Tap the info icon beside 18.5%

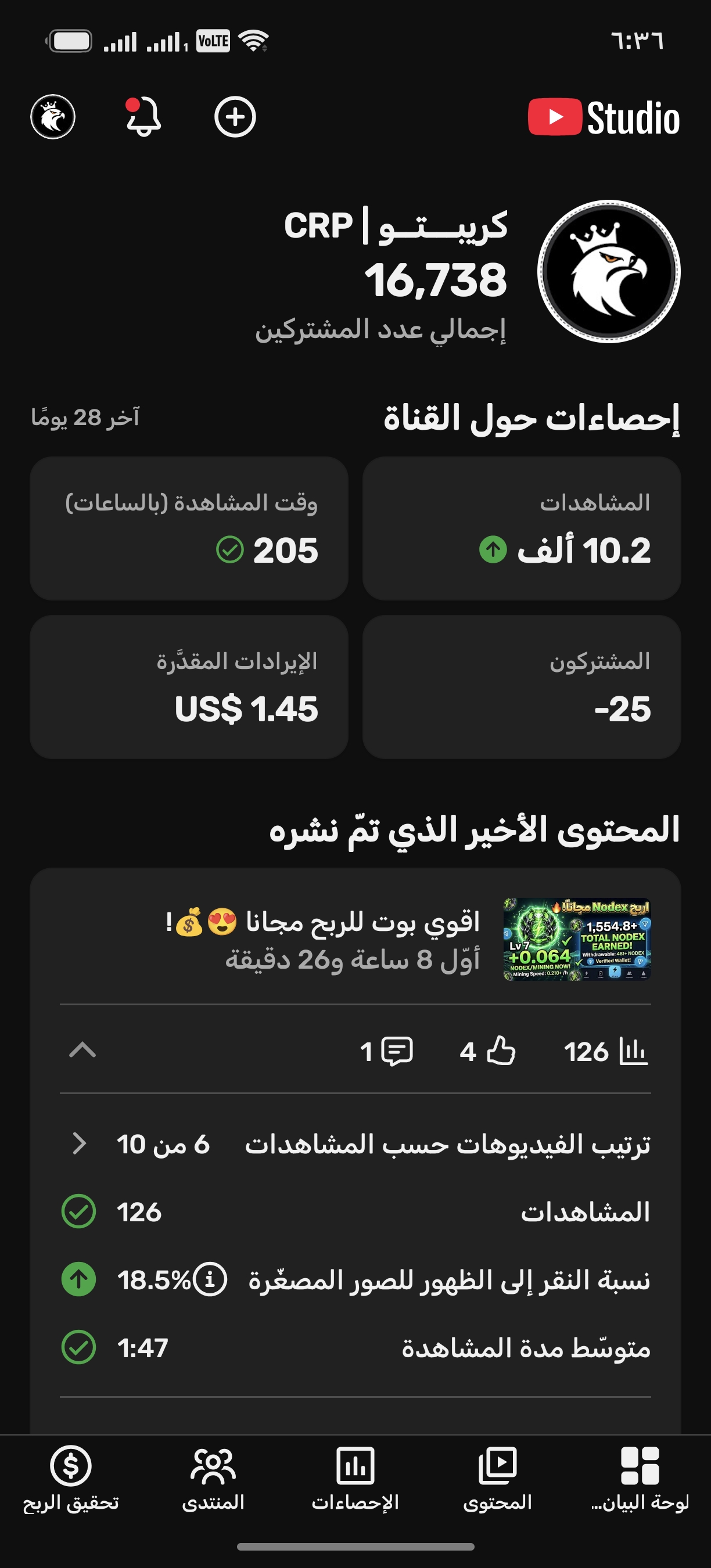click(x=210, y=1279)
